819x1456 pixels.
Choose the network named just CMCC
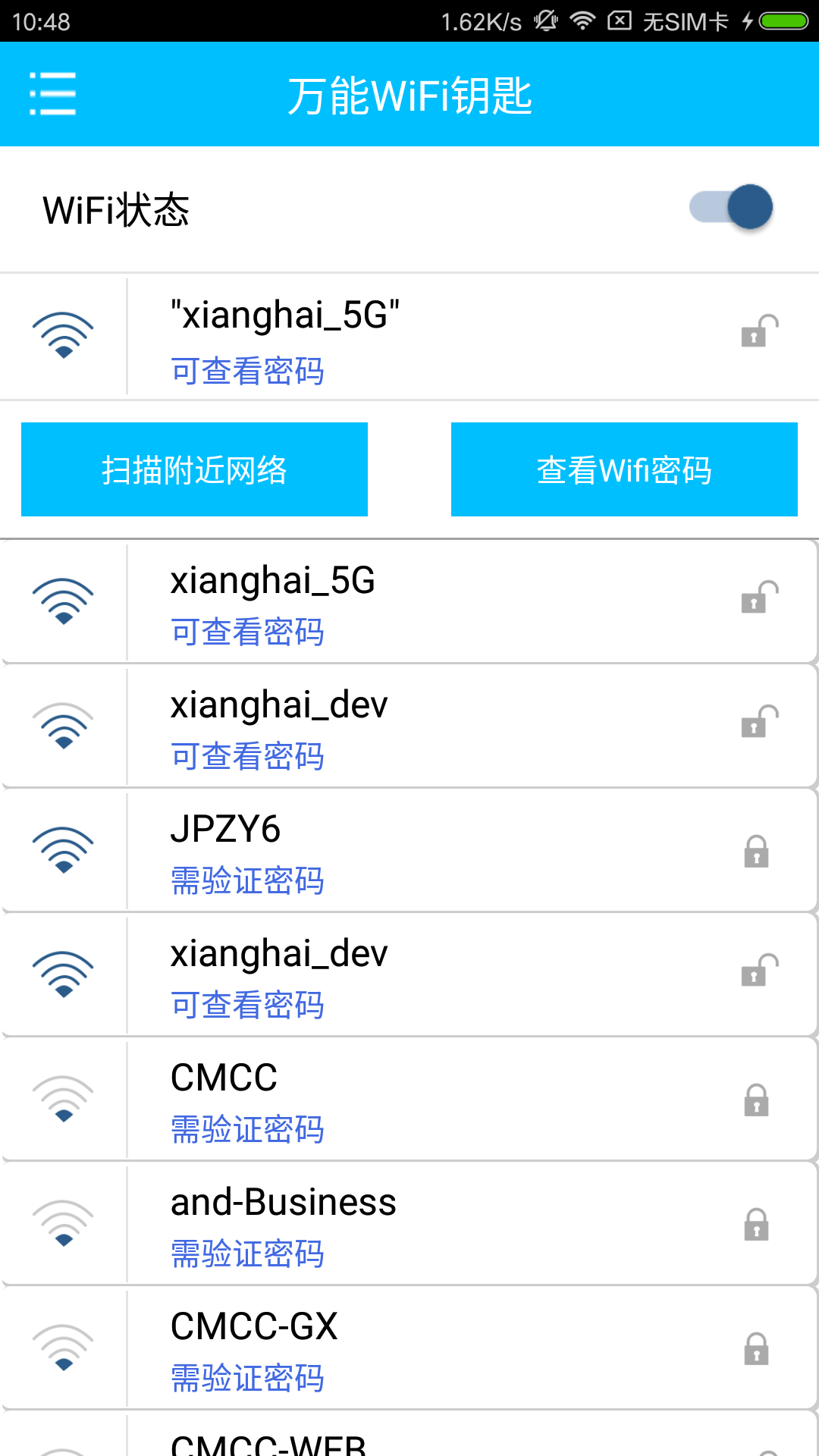point(409,1100)
